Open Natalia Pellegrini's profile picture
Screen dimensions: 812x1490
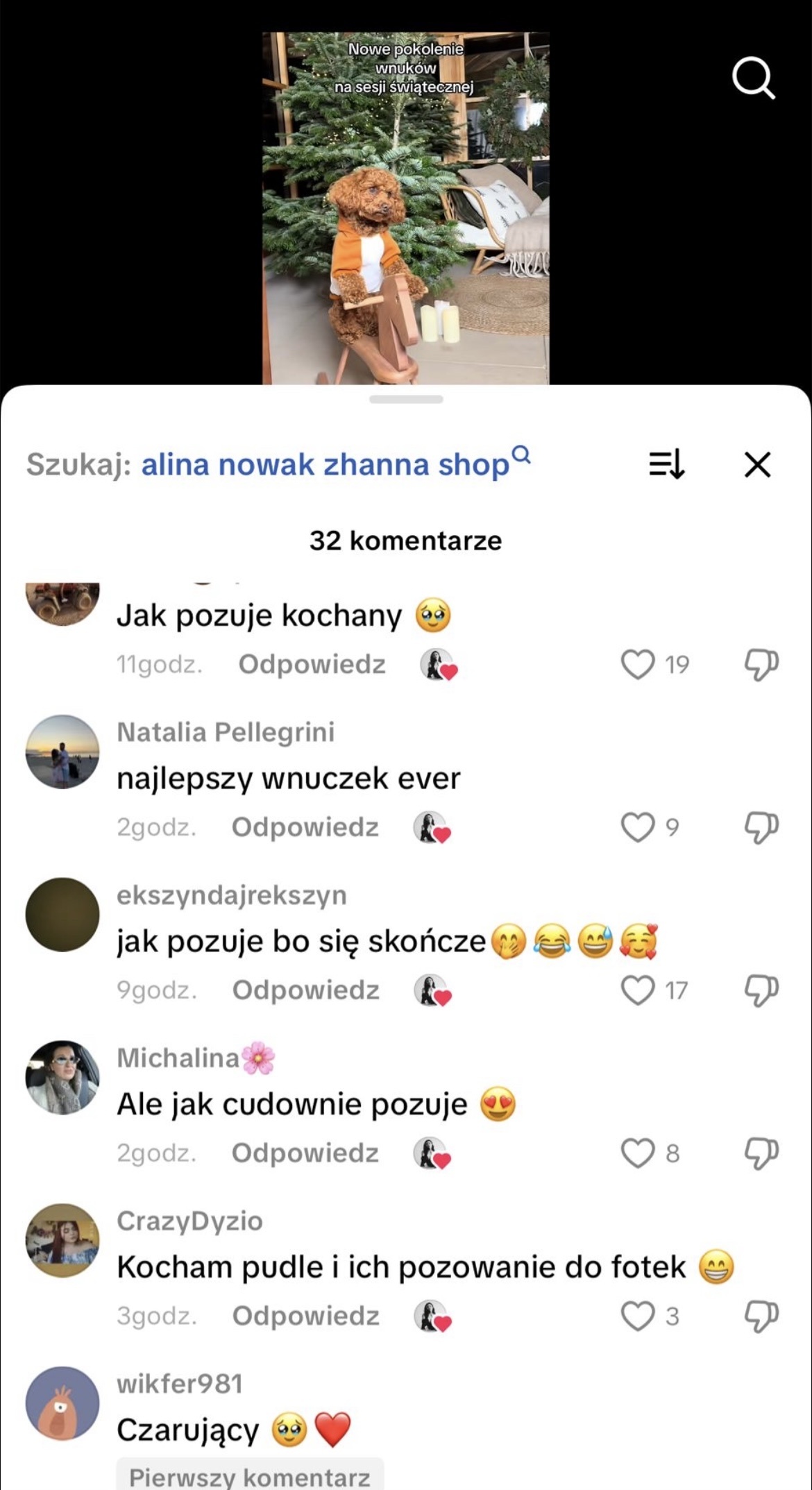tap(62, 752)
